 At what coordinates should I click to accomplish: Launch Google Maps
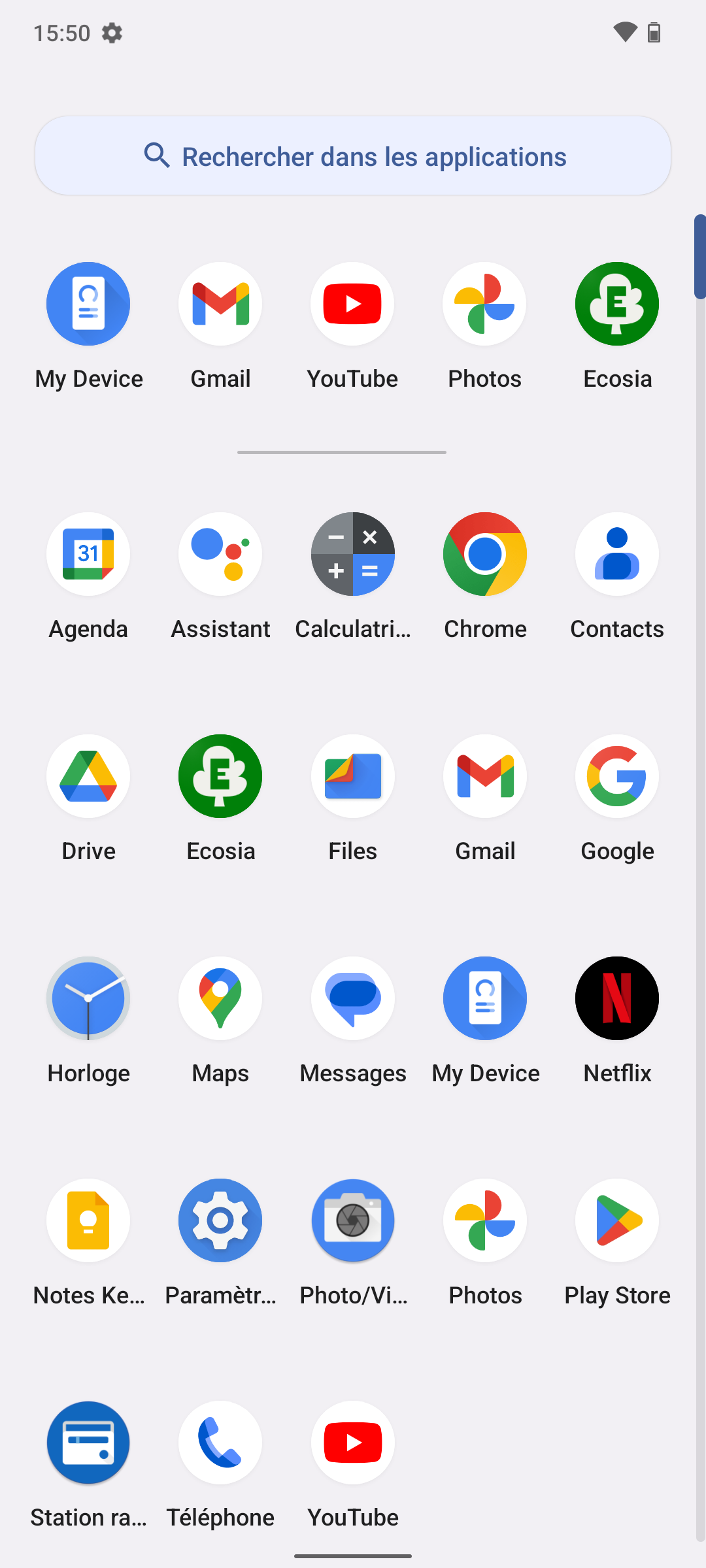(220, 999)
